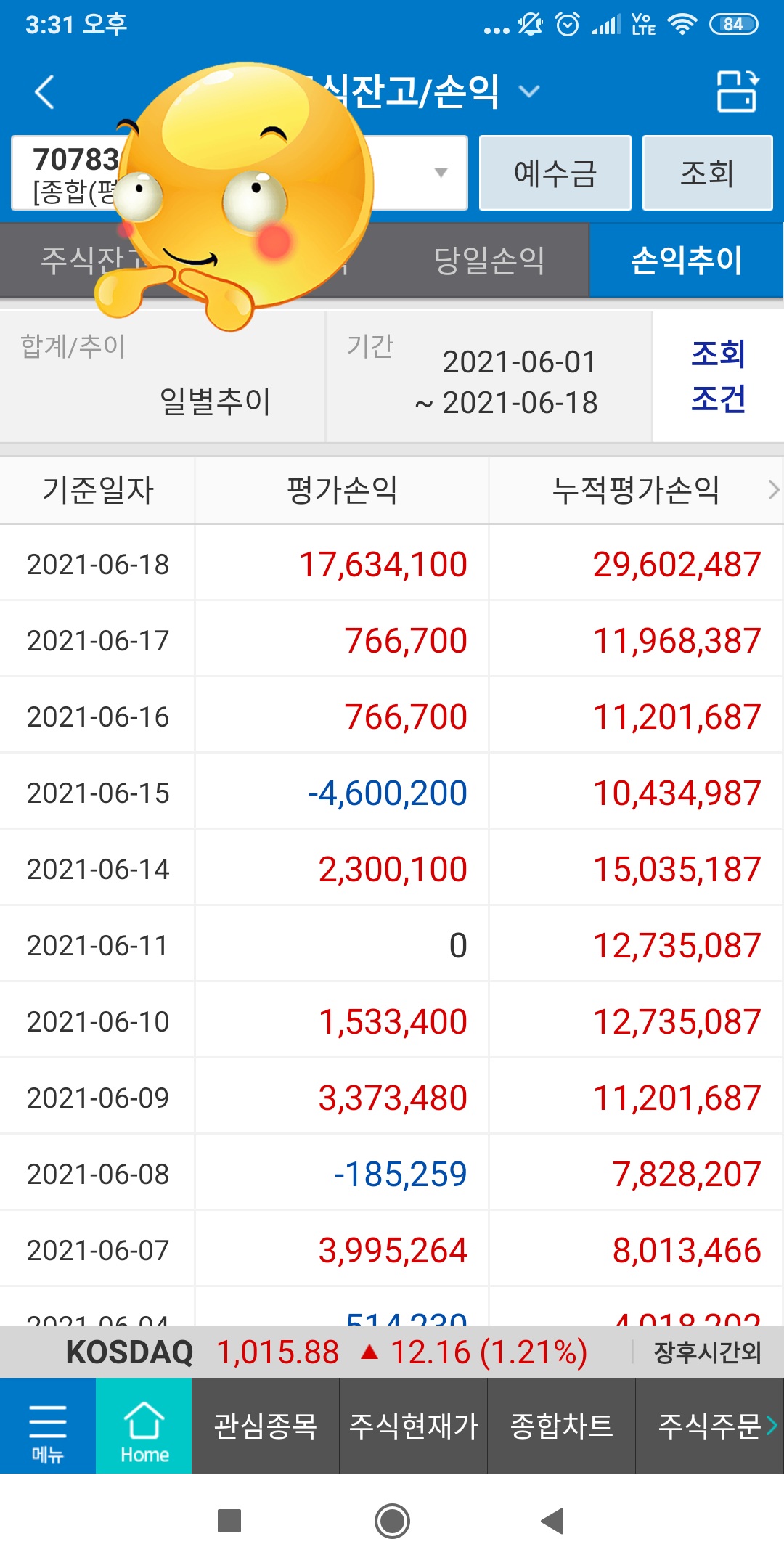Go to the Home tab

(144, 1426)
